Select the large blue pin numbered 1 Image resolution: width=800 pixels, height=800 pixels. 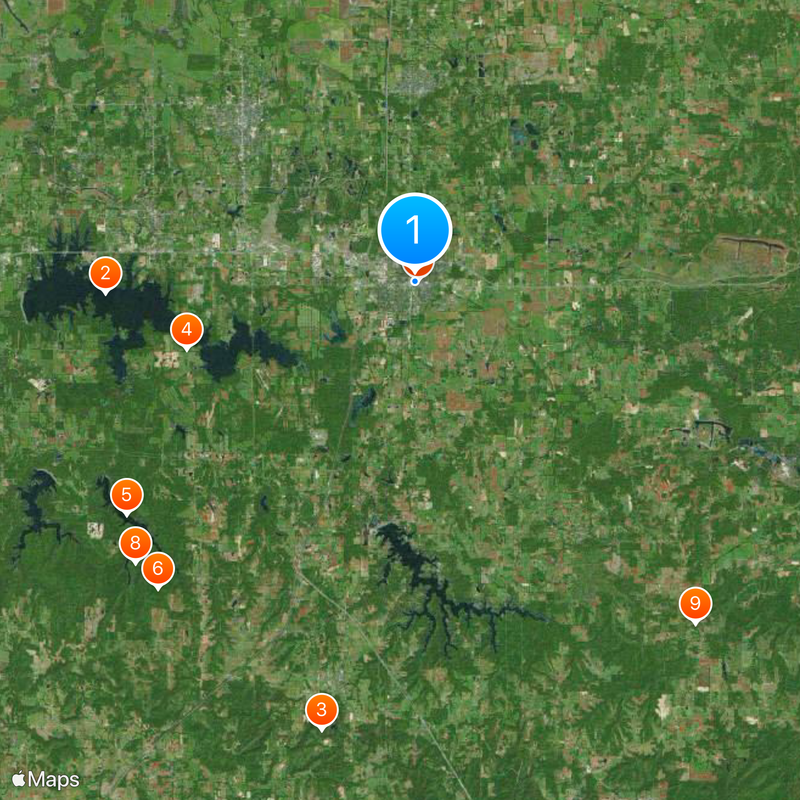point(415,231)
